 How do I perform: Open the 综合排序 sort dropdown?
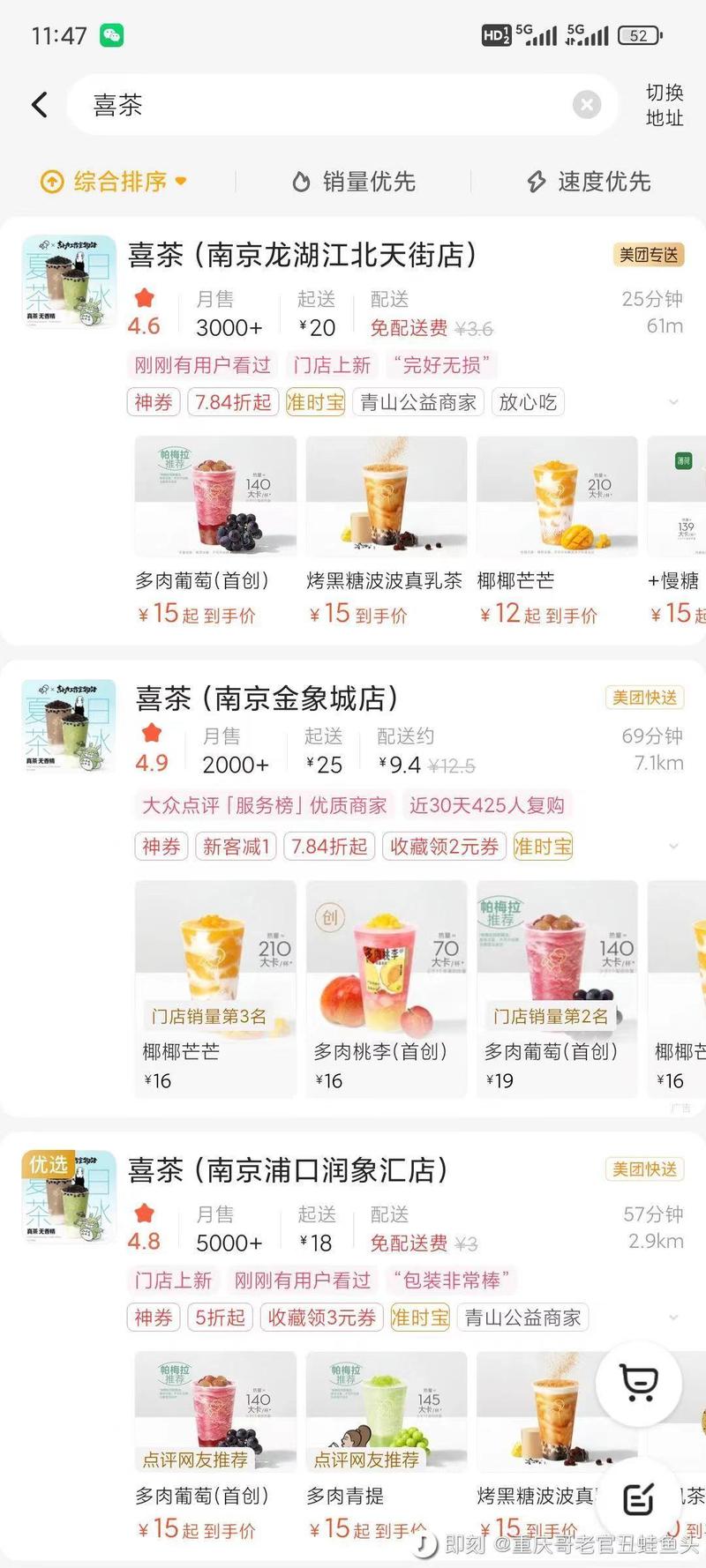pyautogui.click(x=115, y=182)
